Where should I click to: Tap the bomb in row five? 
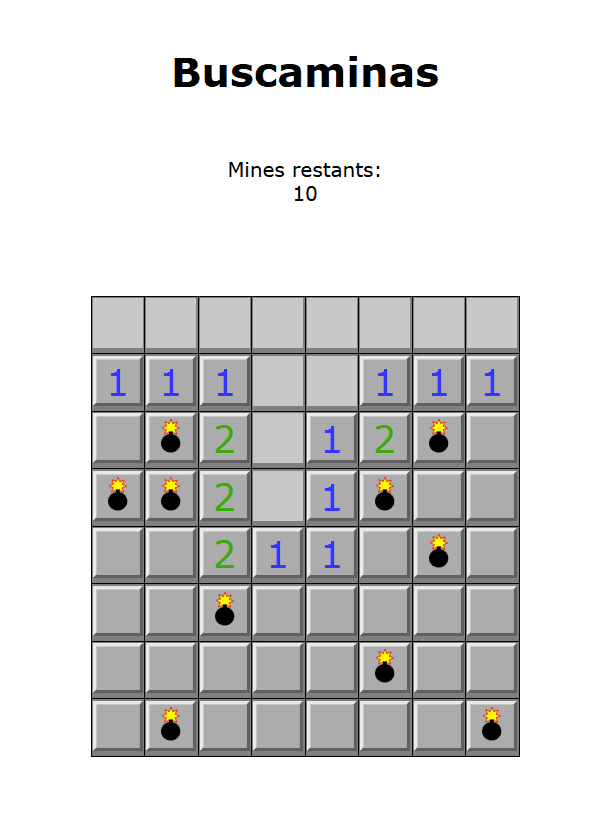tap(438, 553)
